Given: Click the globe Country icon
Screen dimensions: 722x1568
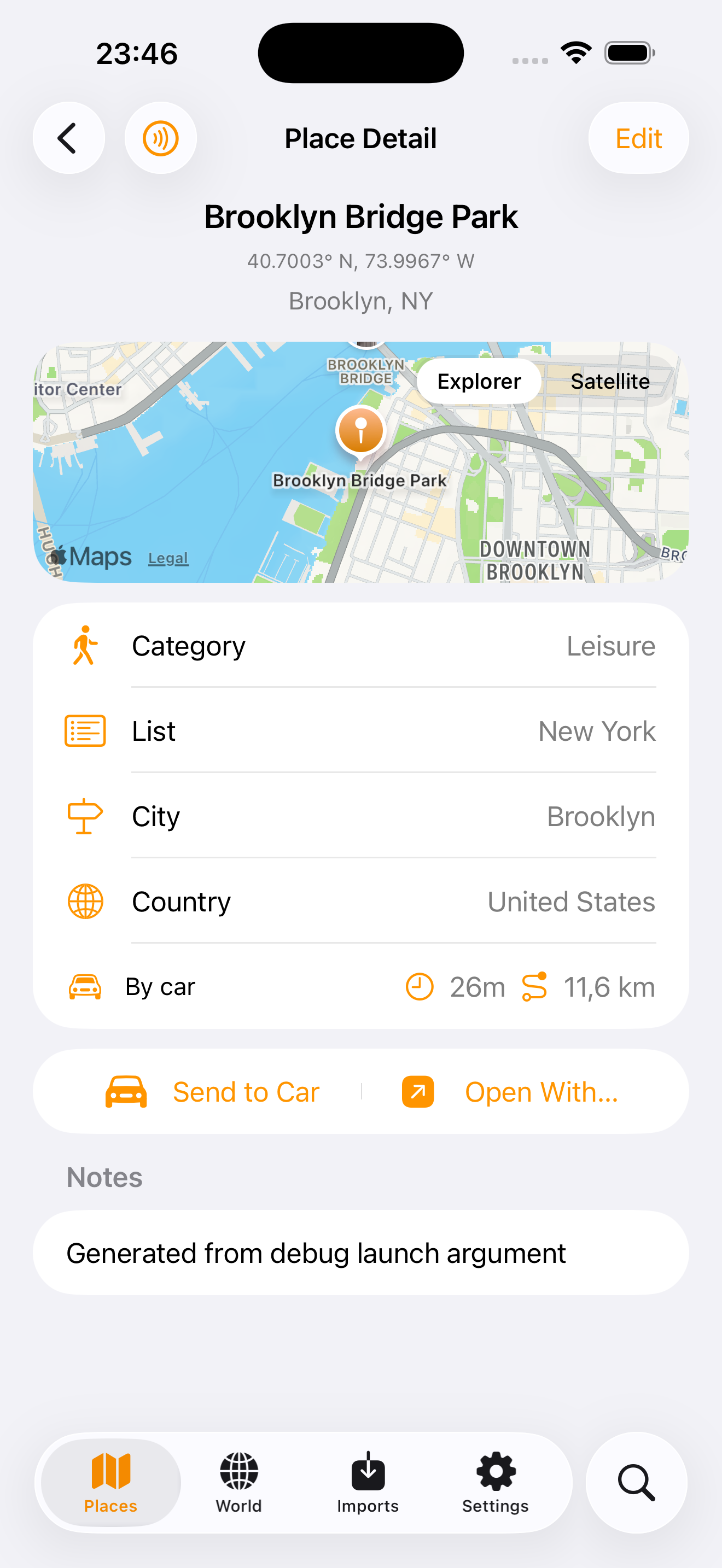Looking at the screenshot, I should point(85,902).
